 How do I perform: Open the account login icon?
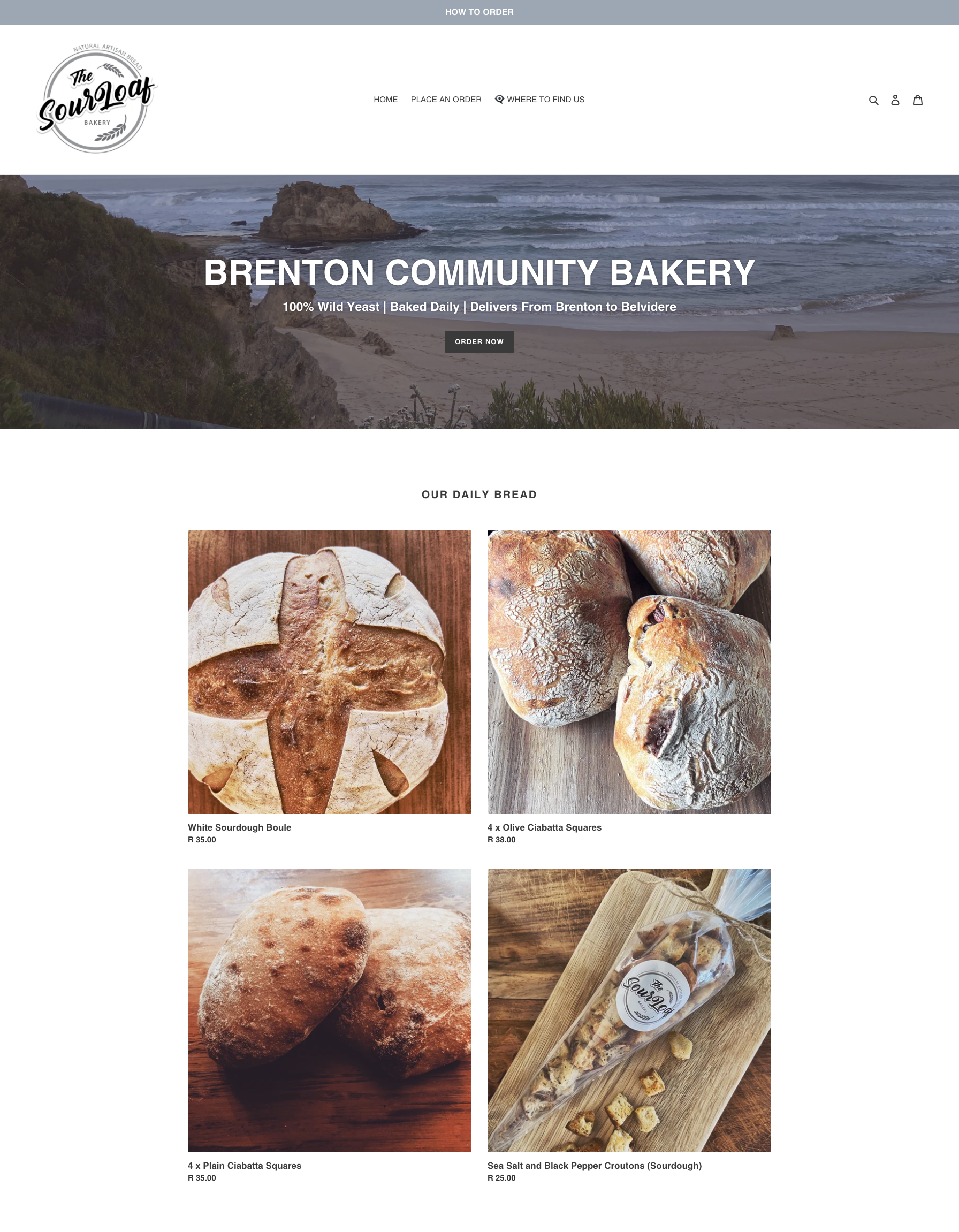click(x=895, y=100)
